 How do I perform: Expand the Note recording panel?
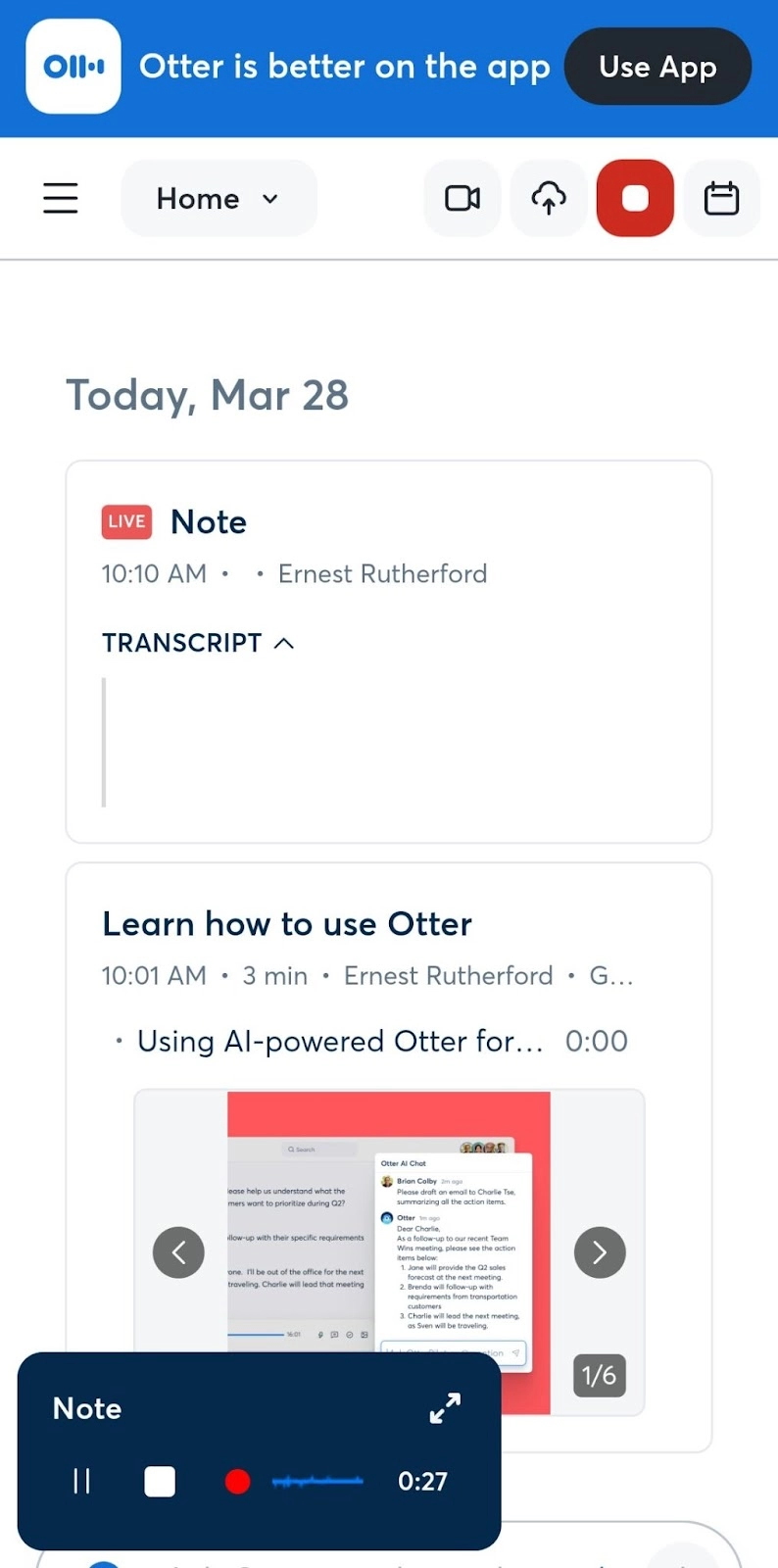(x=445, y=1408)
